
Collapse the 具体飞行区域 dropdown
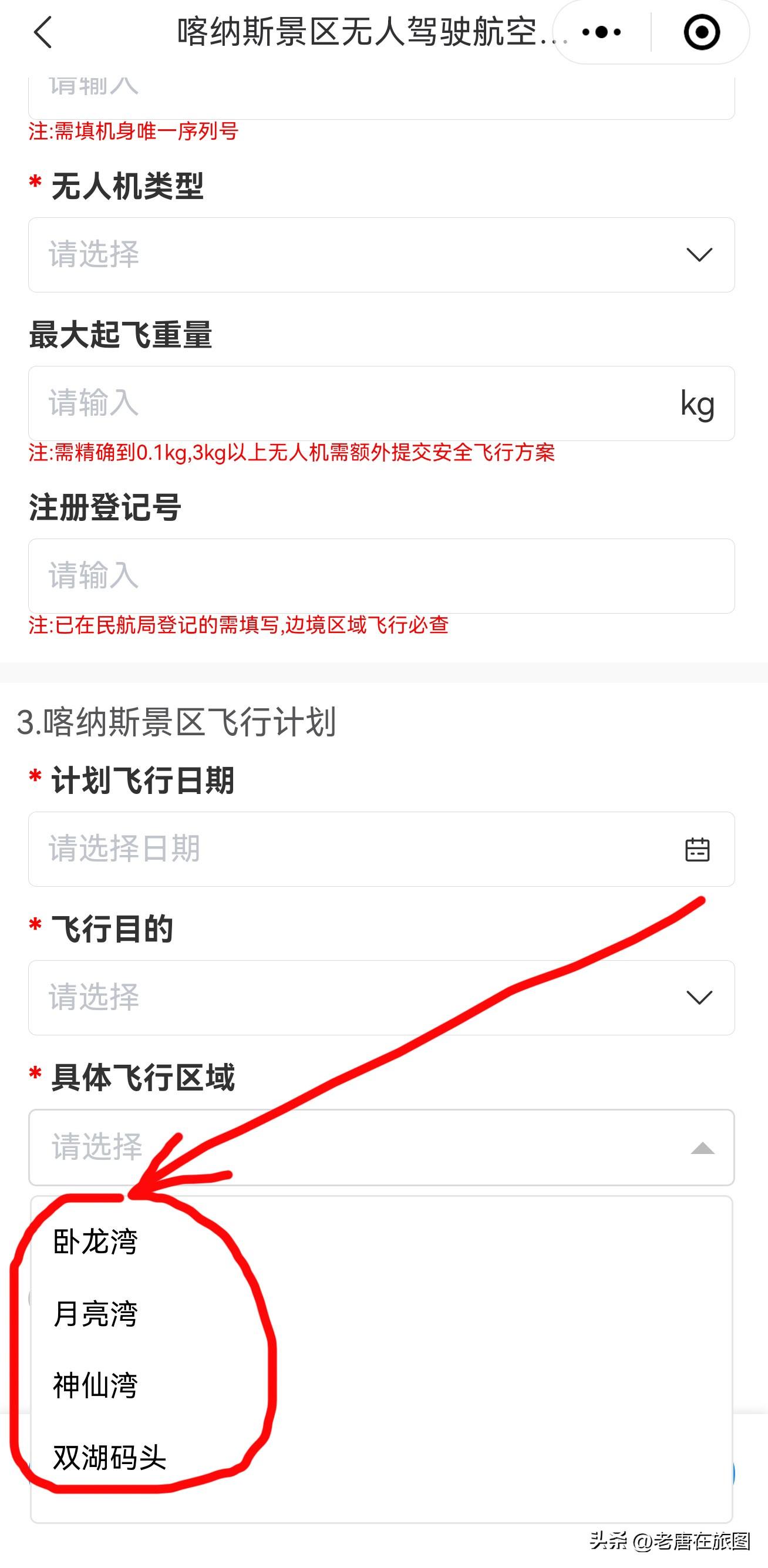point(702,1148)
